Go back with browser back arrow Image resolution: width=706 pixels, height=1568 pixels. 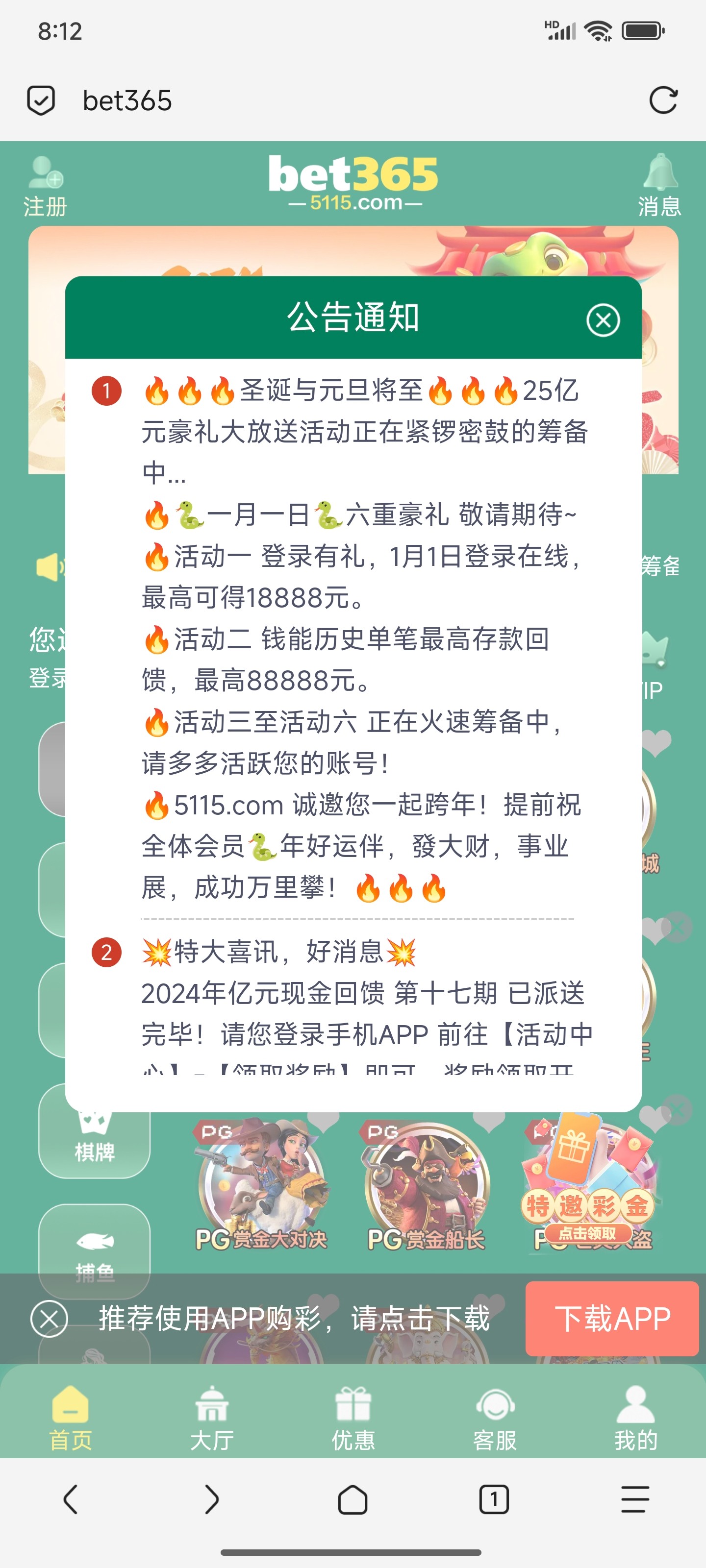point(71,1498)
